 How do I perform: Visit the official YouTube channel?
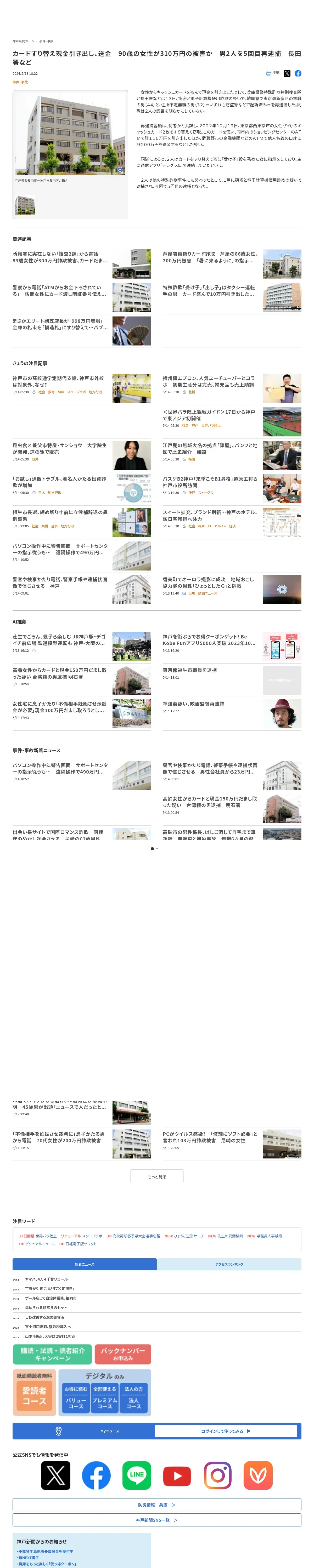pos(177,1475)
